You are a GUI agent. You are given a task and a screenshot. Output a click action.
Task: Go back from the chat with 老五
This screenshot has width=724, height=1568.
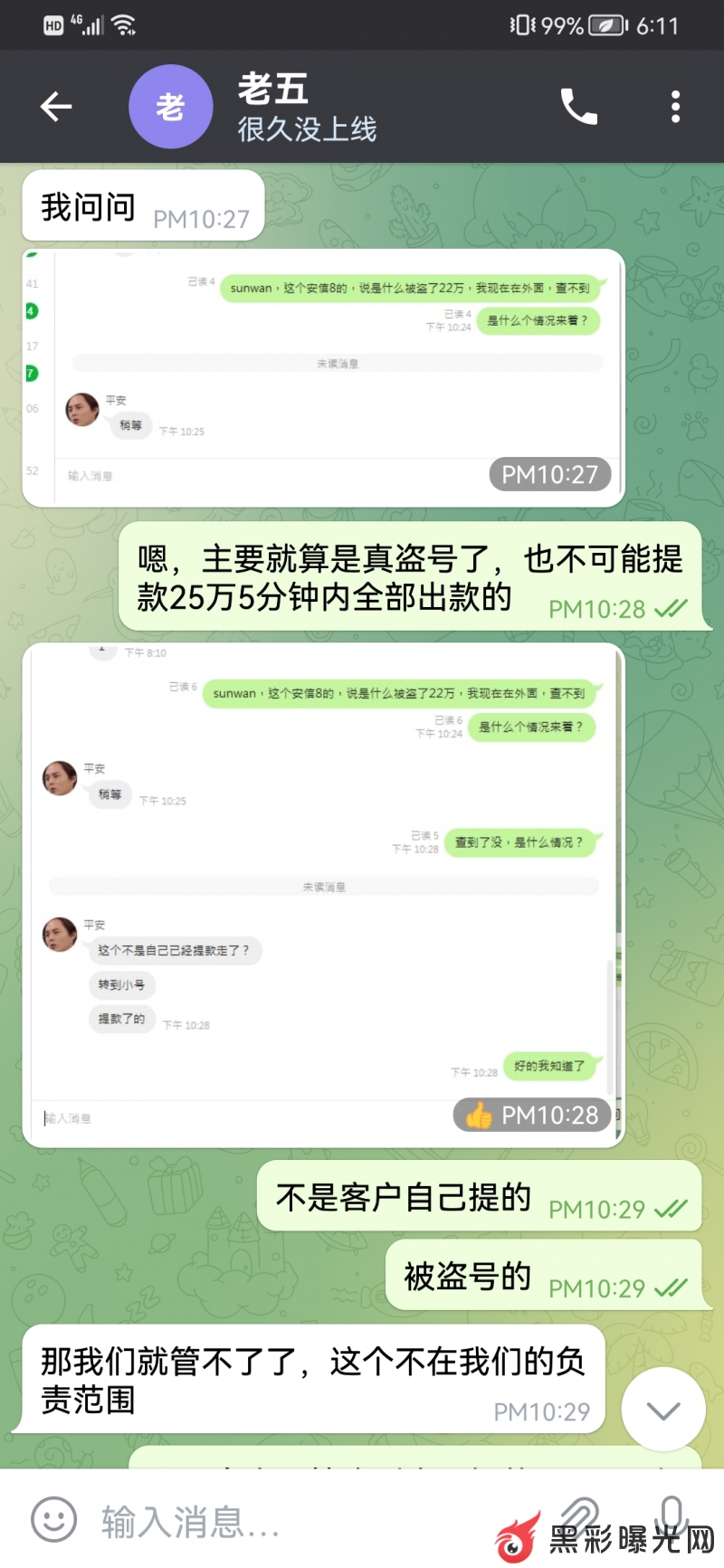pyautogui.click(x=56, y=107)
